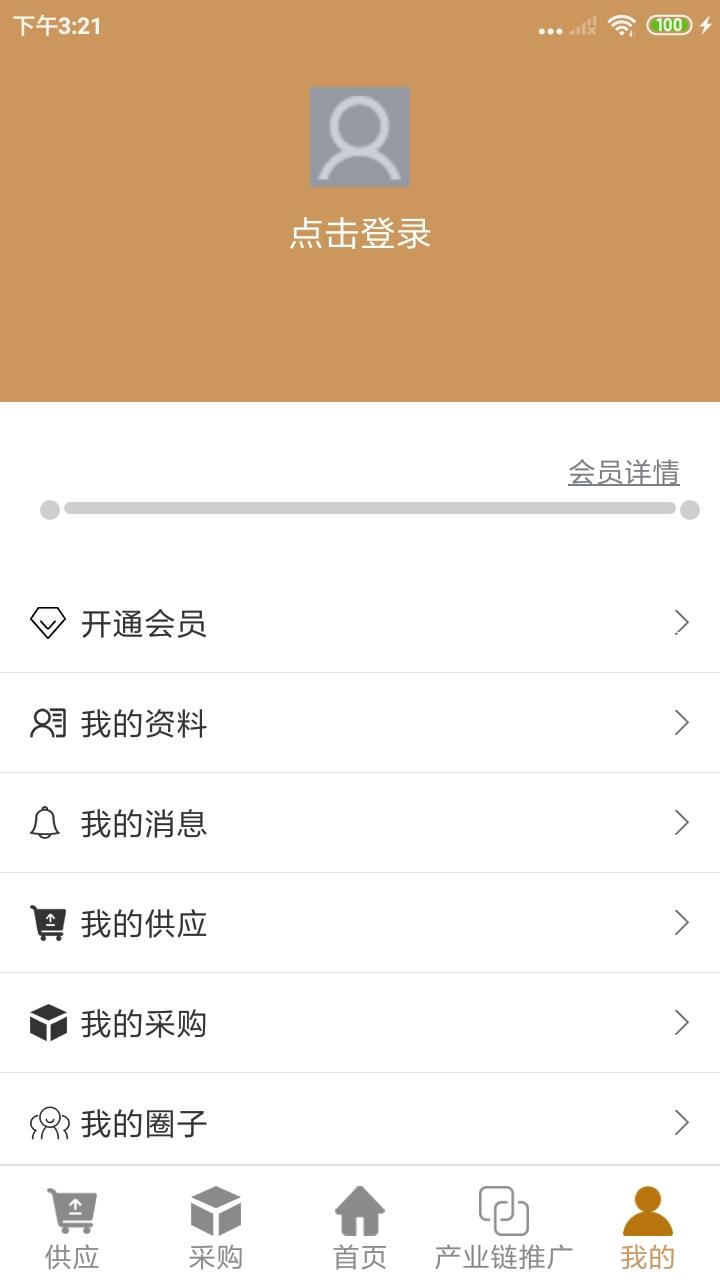Open the 我的供应 row
The height and width of the screenshot is (1280, 720).
point(360,923)
